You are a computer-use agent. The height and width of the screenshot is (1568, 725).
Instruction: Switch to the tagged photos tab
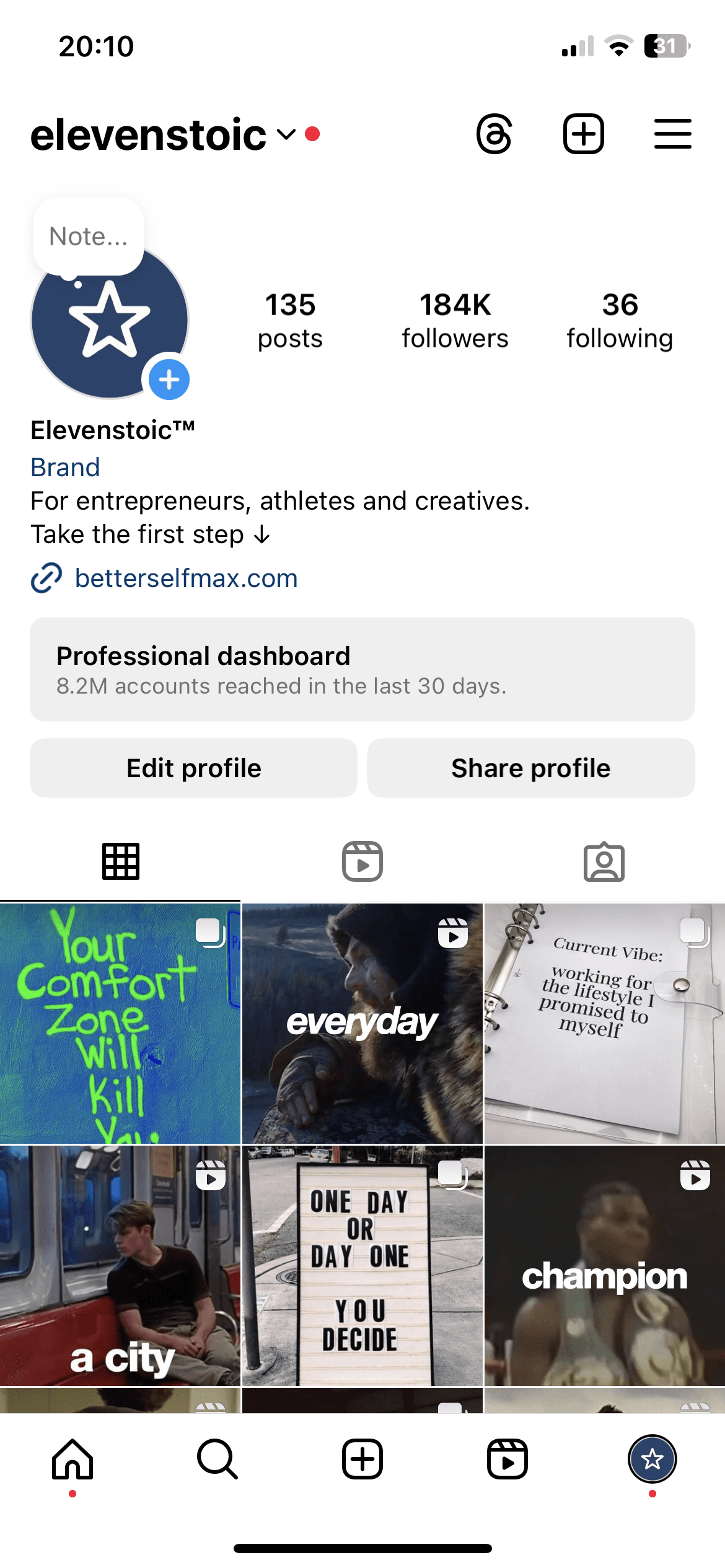604,861
